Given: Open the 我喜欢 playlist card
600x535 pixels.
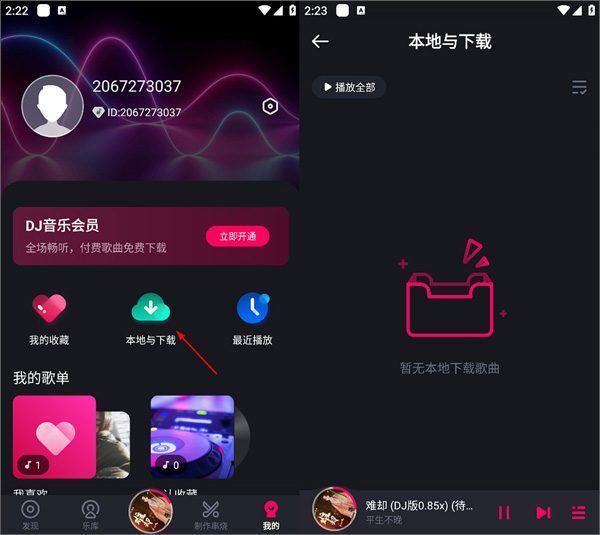Looking at the screenshot, I should [x=54, y=437].
